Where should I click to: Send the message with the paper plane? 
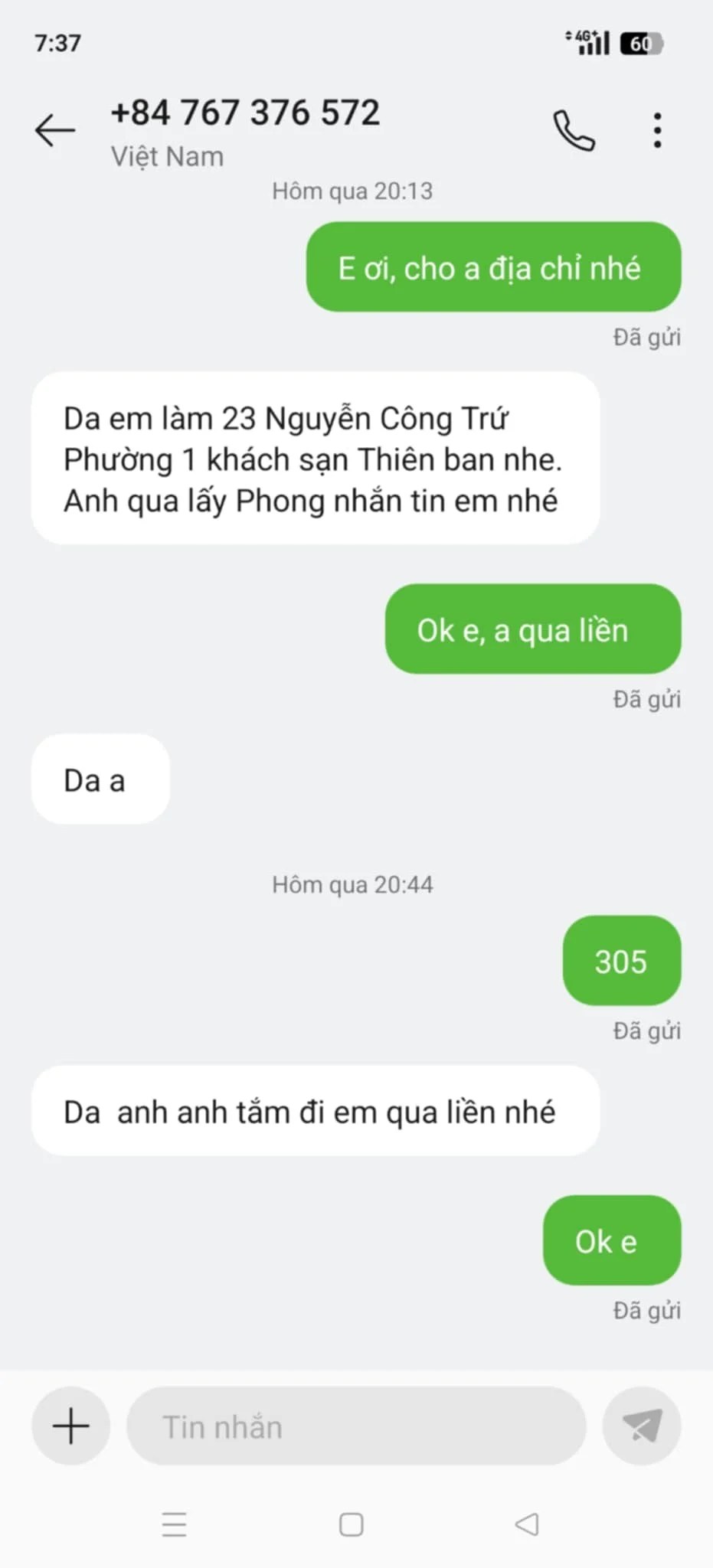pos(642,1426)
